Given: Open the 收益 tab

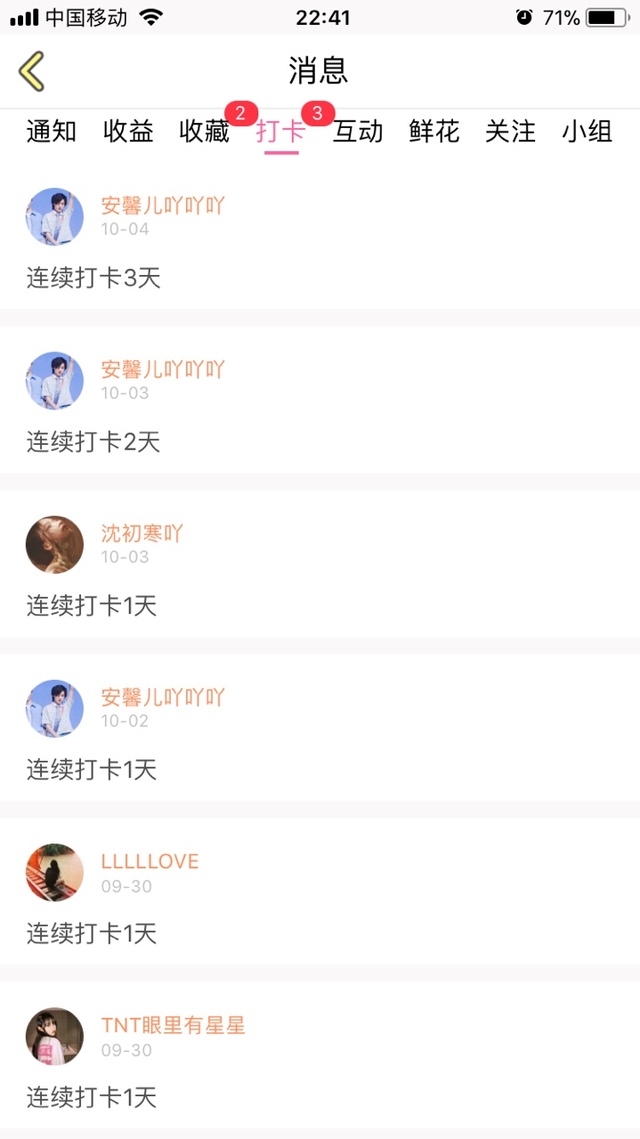Looking at the screenshot, I should coord(128,132).
